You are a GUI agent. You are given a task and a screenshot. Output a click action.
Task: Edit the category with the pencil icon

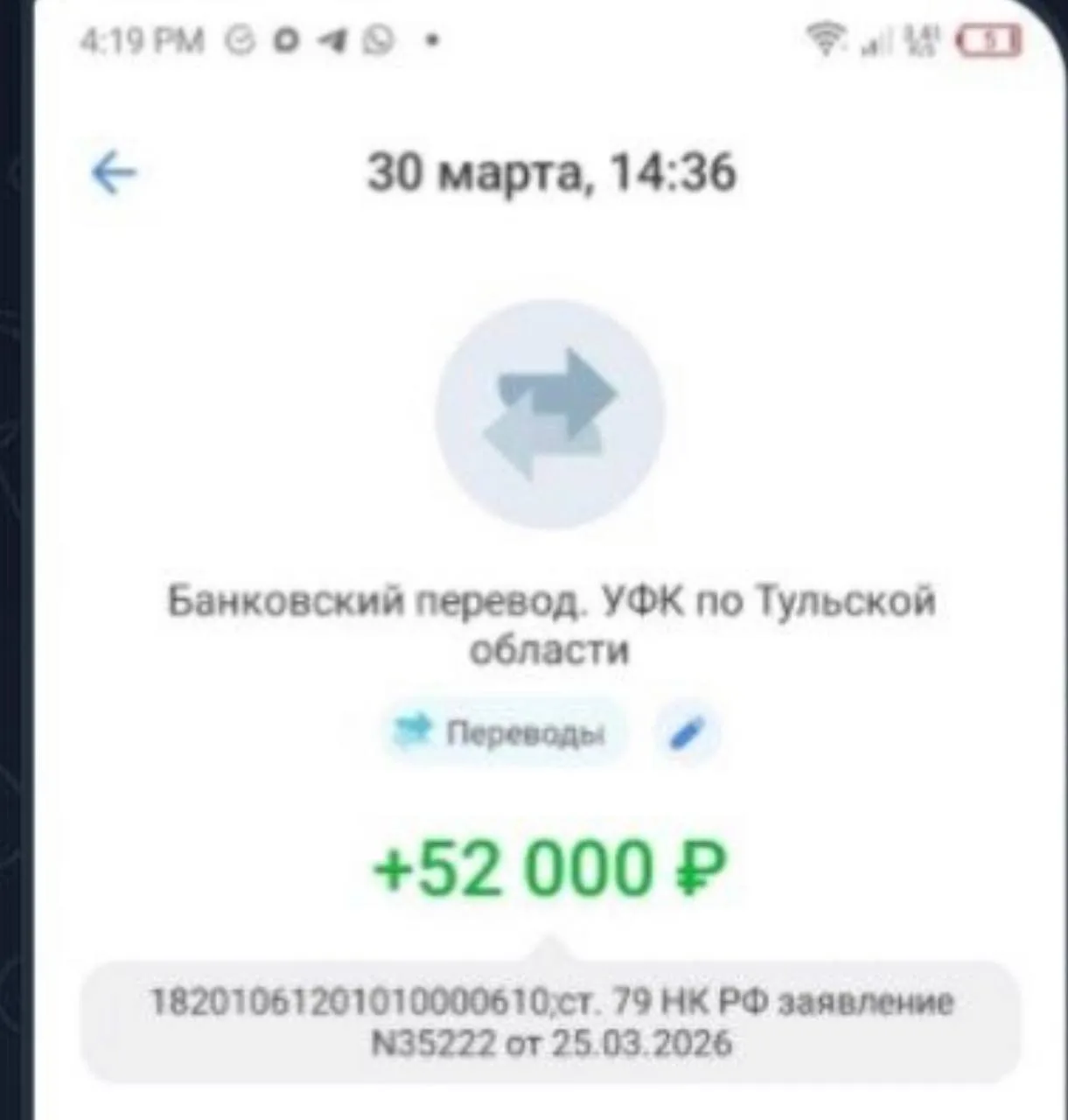[x=688, y=733]
